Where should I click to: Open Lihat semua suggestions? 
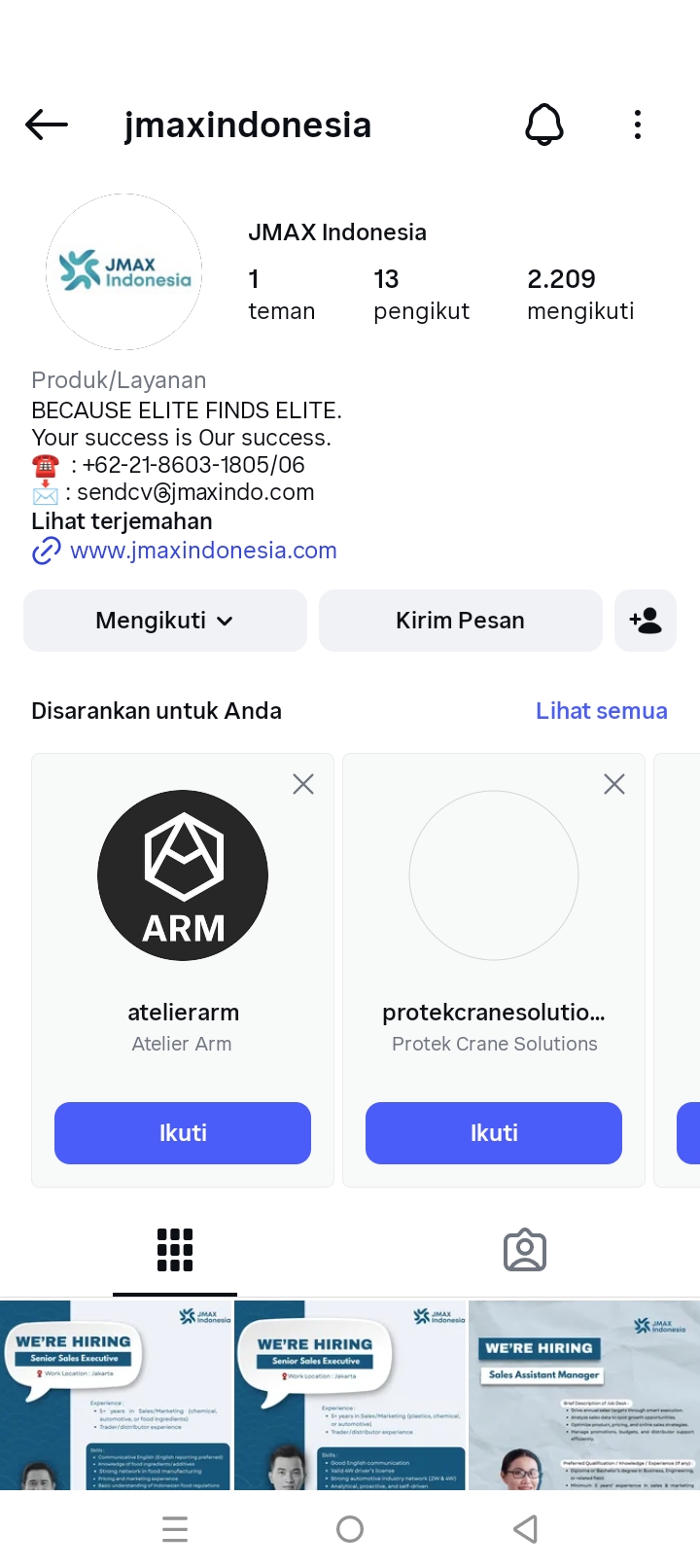(601, 711)
